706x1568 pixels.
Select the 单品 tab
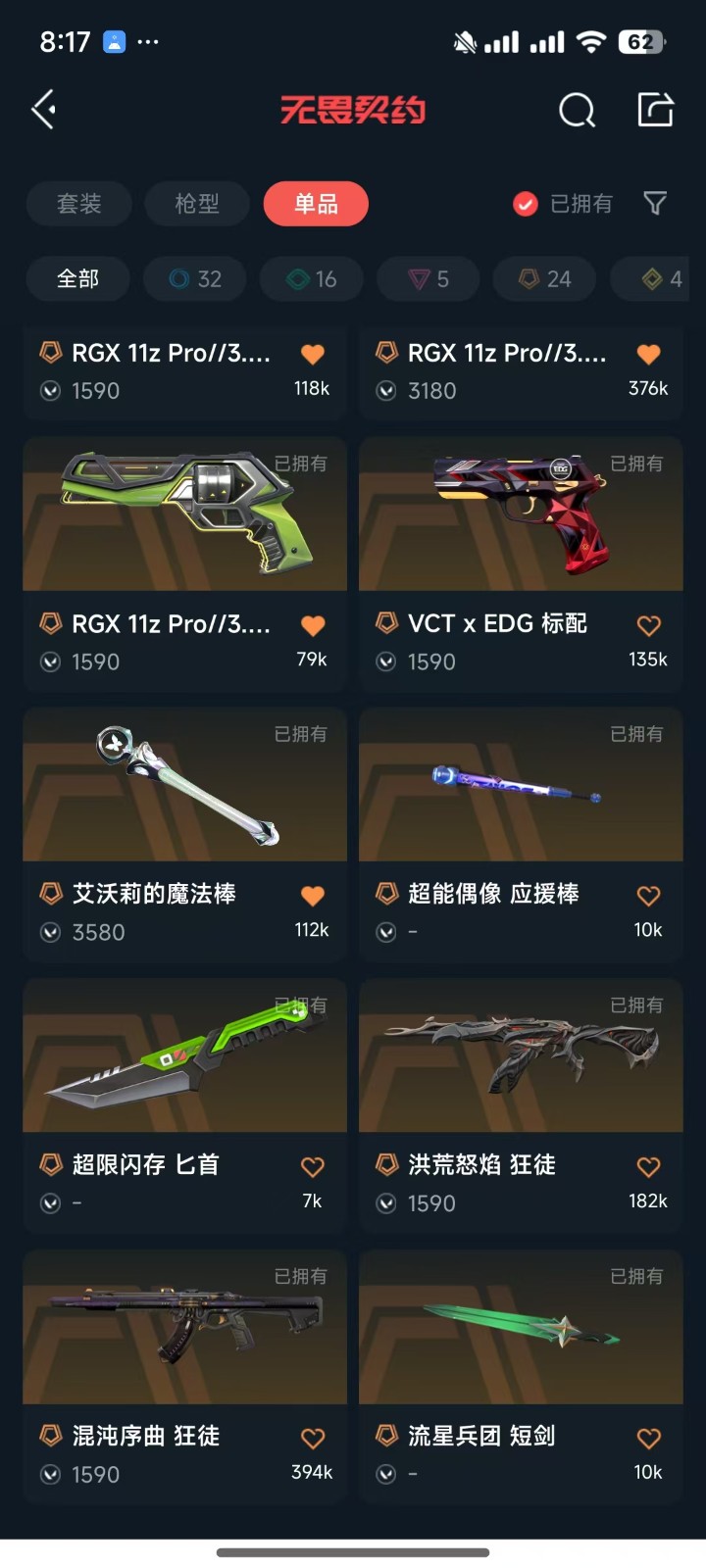tap(316, 204)
